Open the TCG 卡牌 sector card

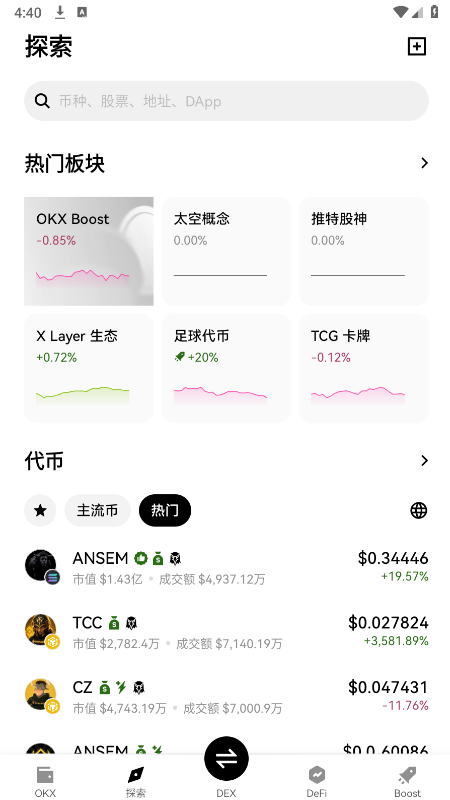pos(364,368)
